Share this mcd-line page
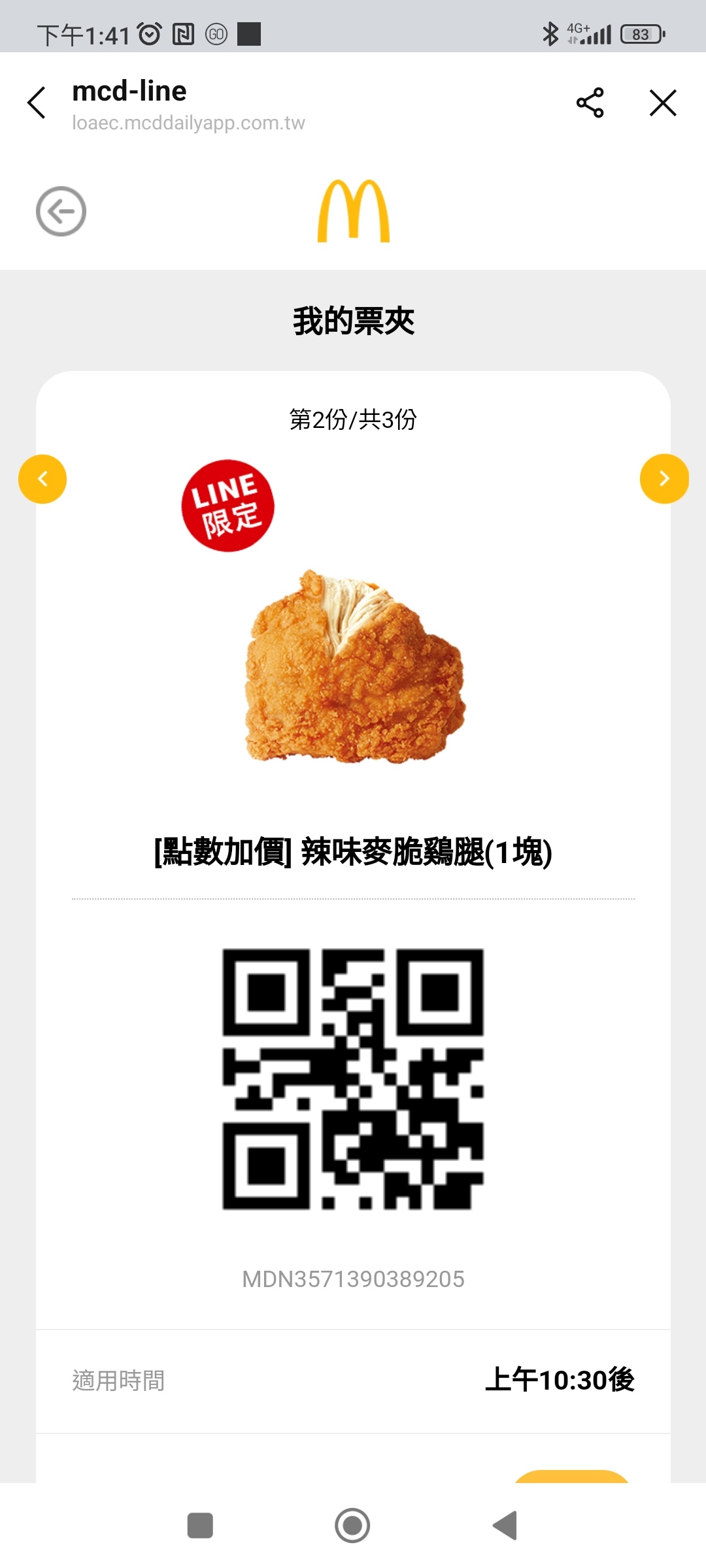The width and height of the screenshot is (706, 1568). (x=590, y=103)
